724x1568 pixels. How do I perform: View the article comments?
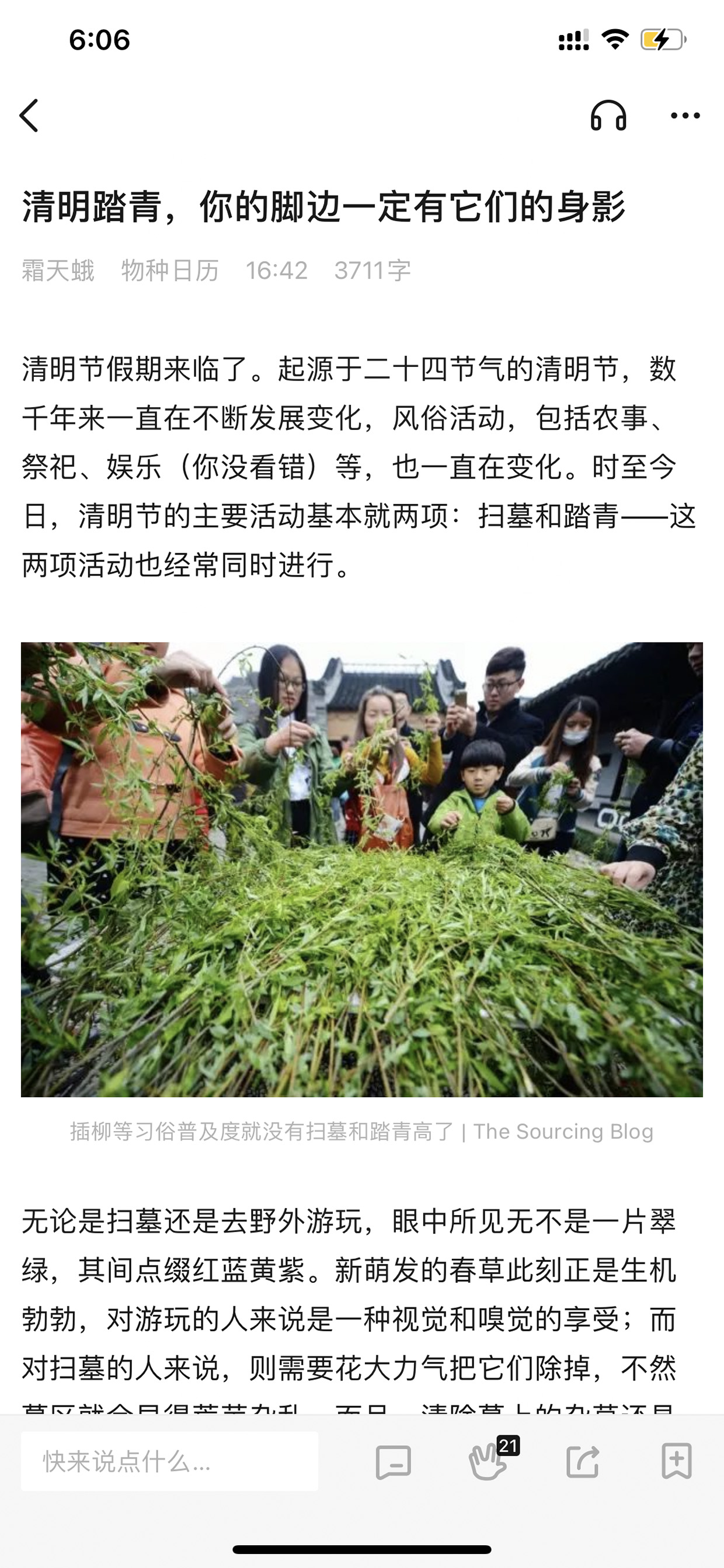click(394, 1462)
